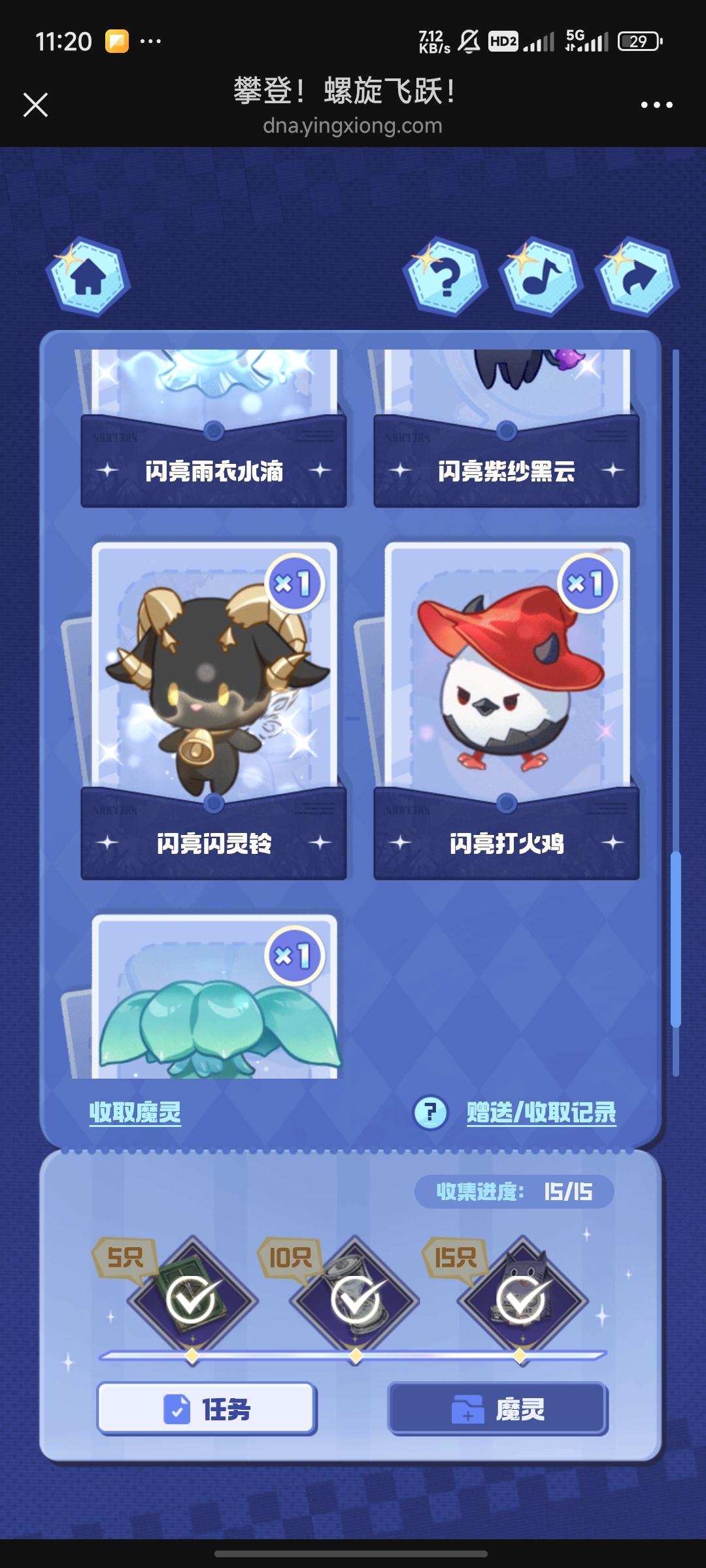Select the 闪亮闪灵铃 goat card thumbnail

click(x=213, y=673)
